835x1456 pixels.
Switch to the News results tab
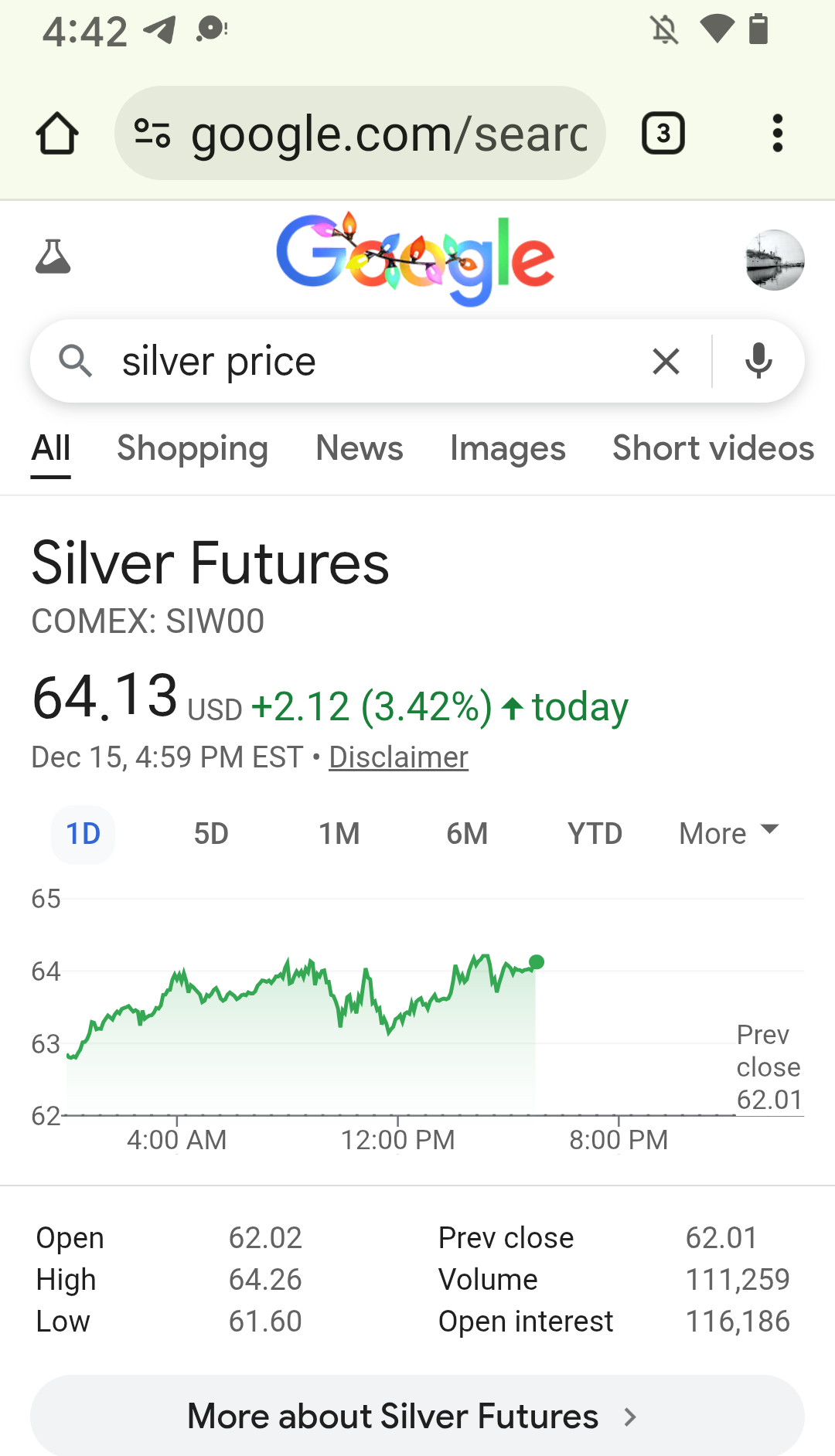[360, 448]
